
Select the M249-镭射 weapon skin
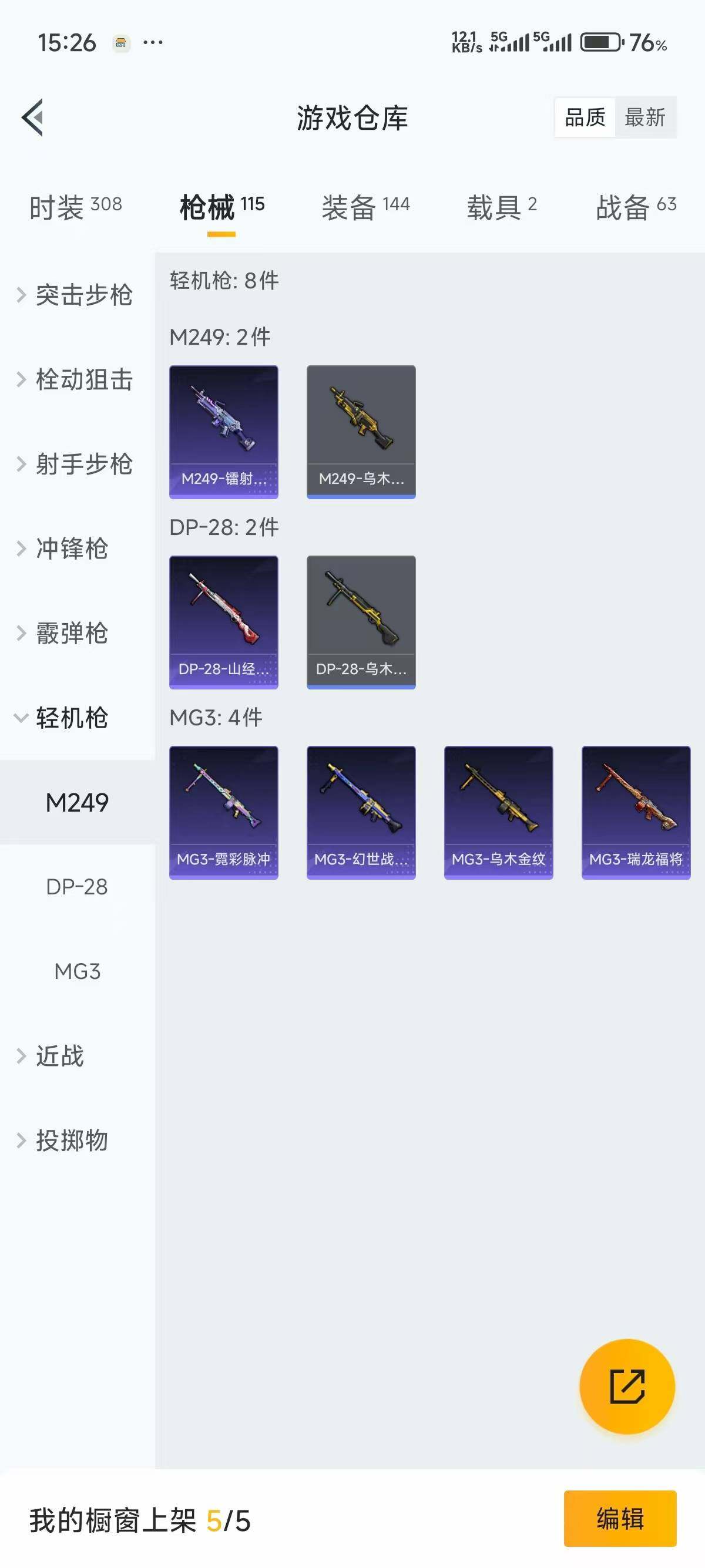[223, 432]
